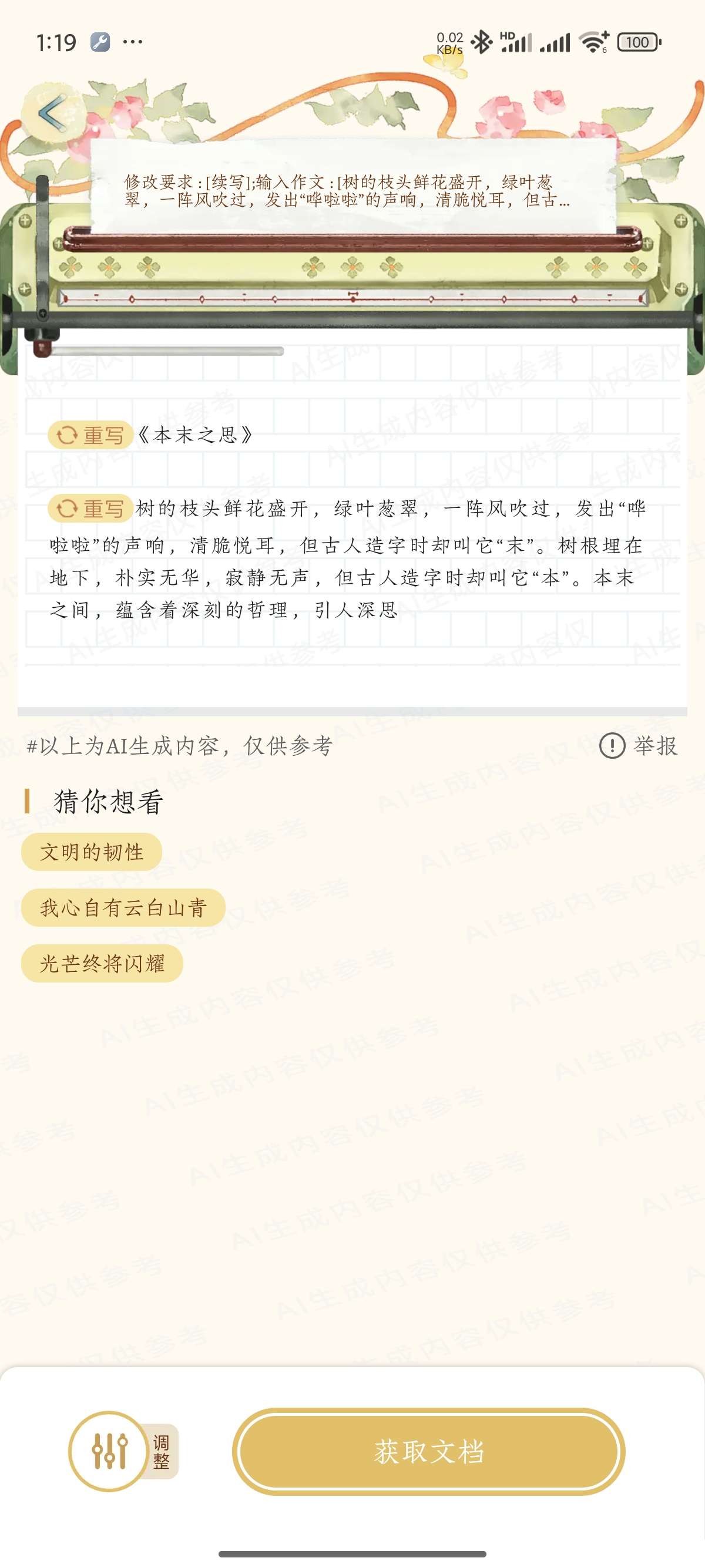705x1568 pixels.
Task: Go back using the top-left arrow
Action: [x=52, y=113]
